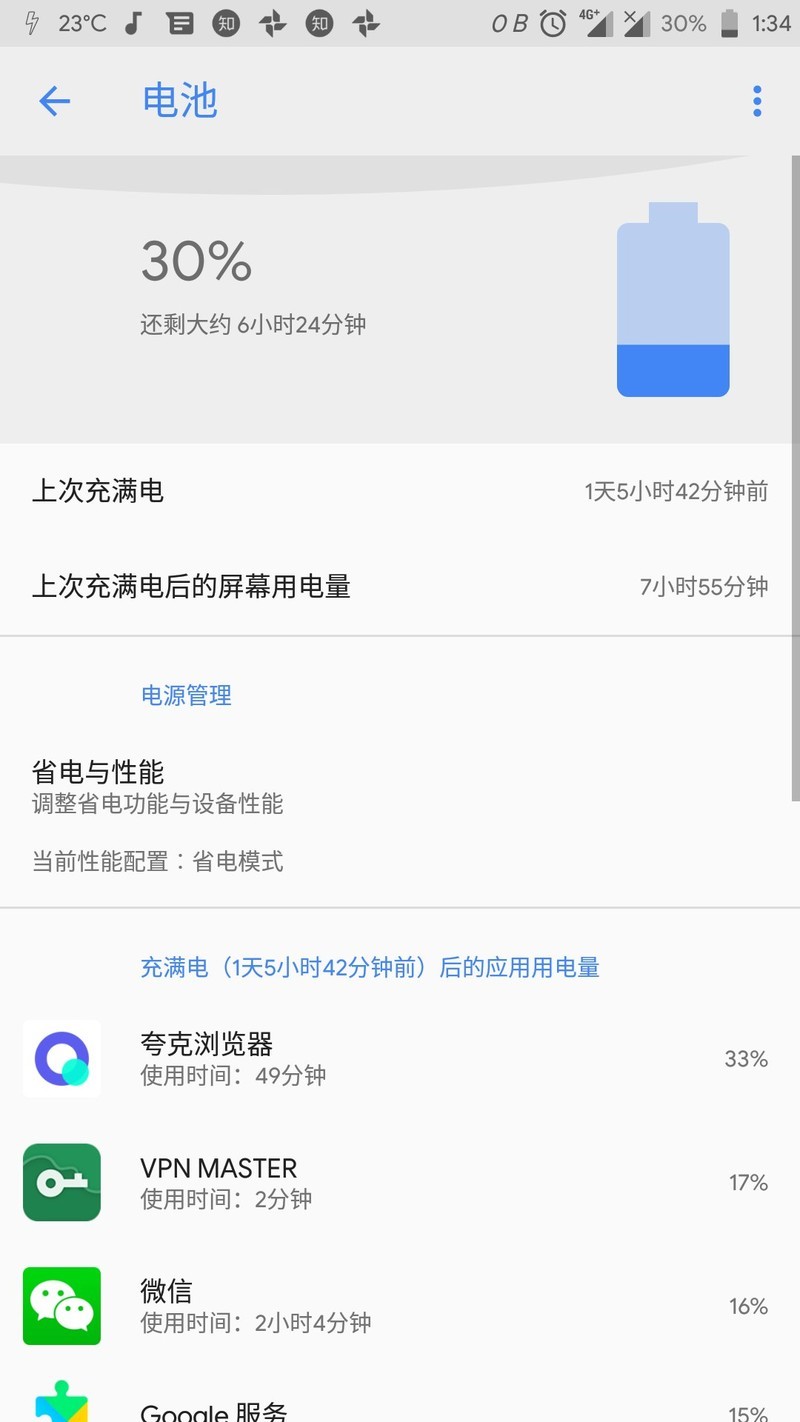Tap the 充满电后的应用用电量 section header
Viewport: 800px width, 1422px height.
[x=370, y=967]
